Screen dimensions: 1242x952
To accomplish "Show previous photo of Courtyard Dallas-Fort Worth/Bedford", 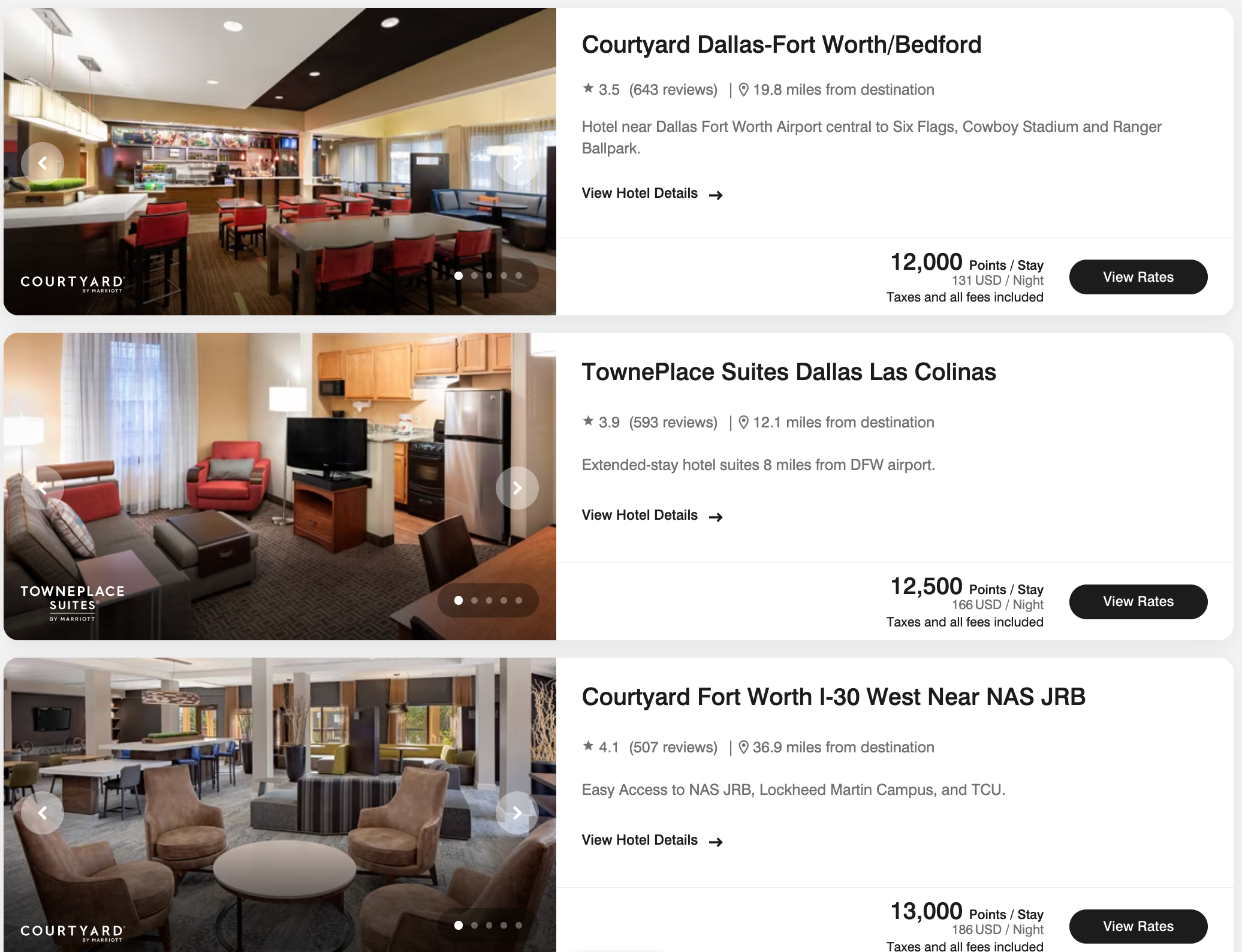I will [43, 163].
